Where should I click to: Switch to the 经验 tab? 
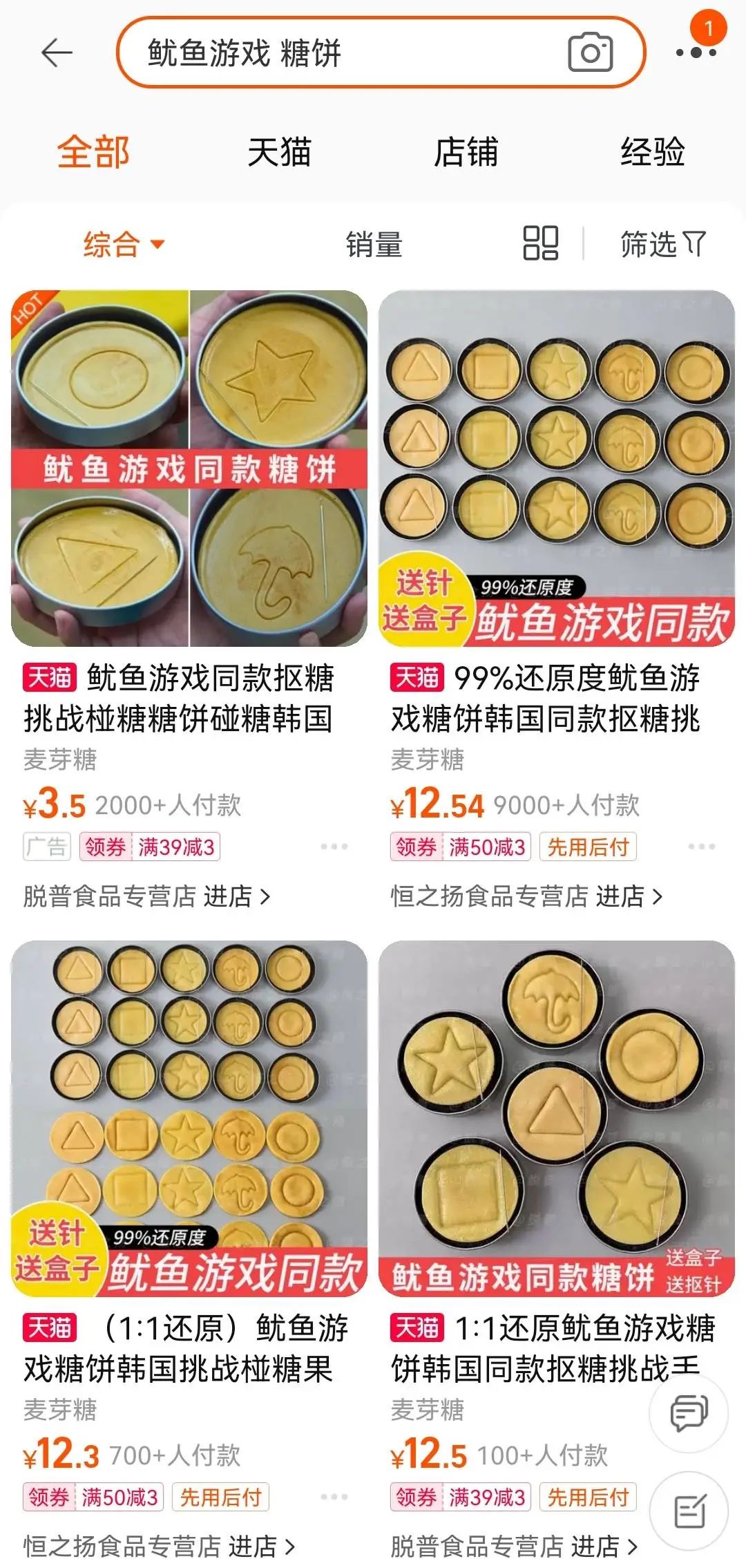point(653,152)
